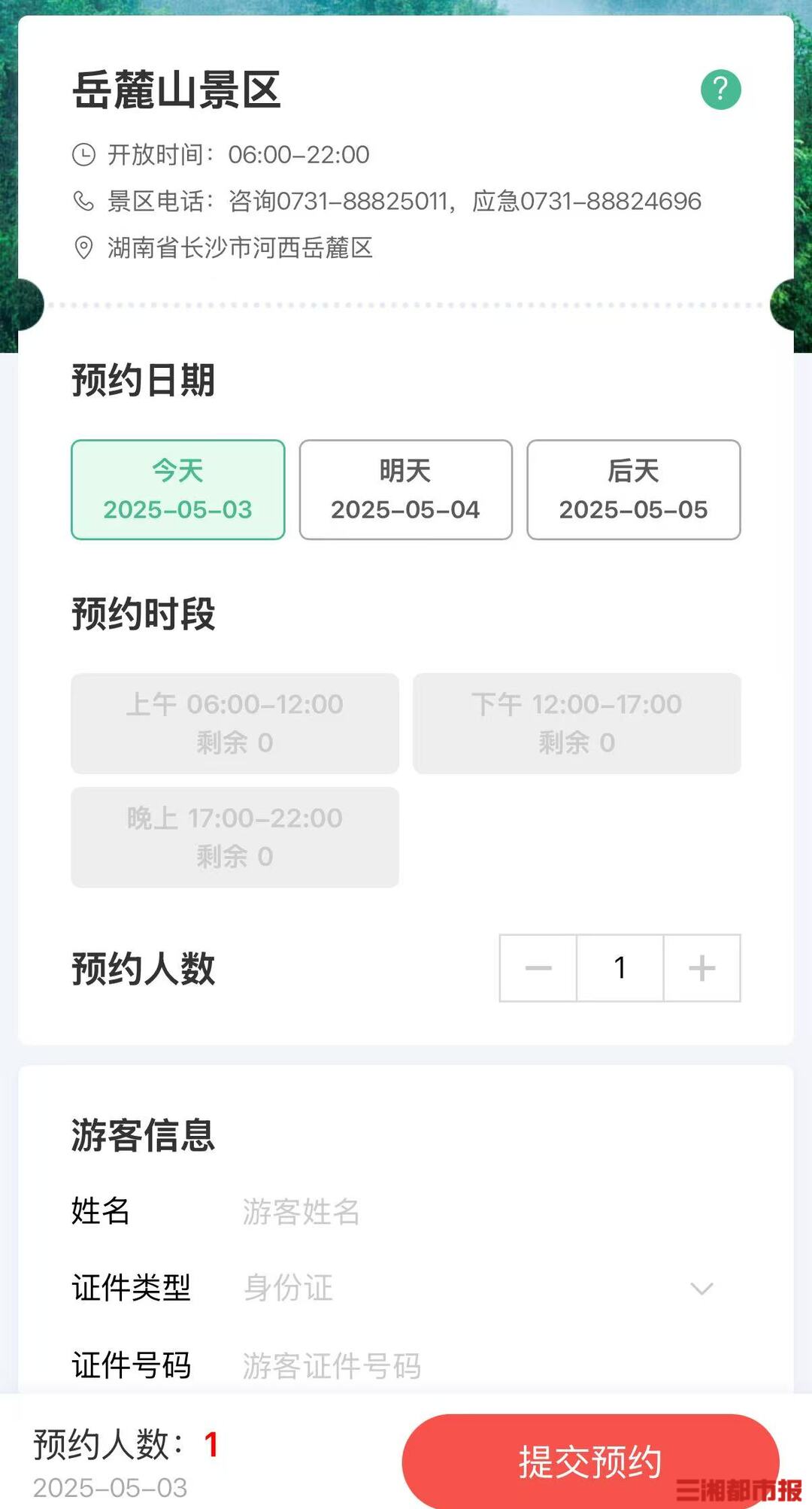
Task: Pick the evening slot 17:00-22:00
Action: [x=235, y=837]
